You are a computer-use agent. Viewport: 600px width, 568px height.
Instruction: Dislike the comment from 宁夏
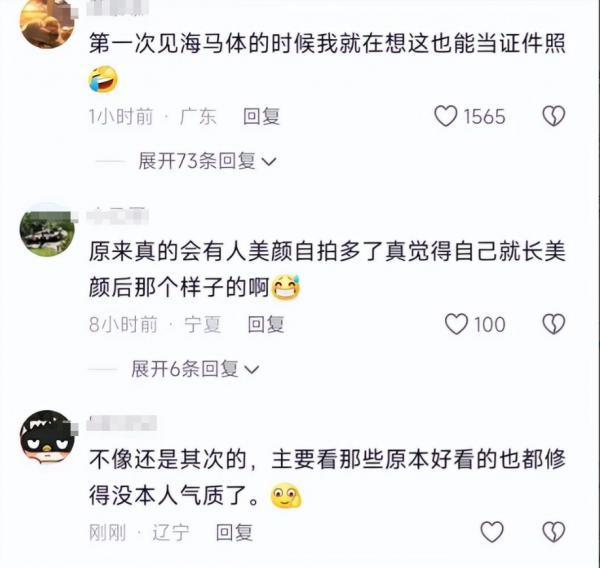[x=553, y=324]
